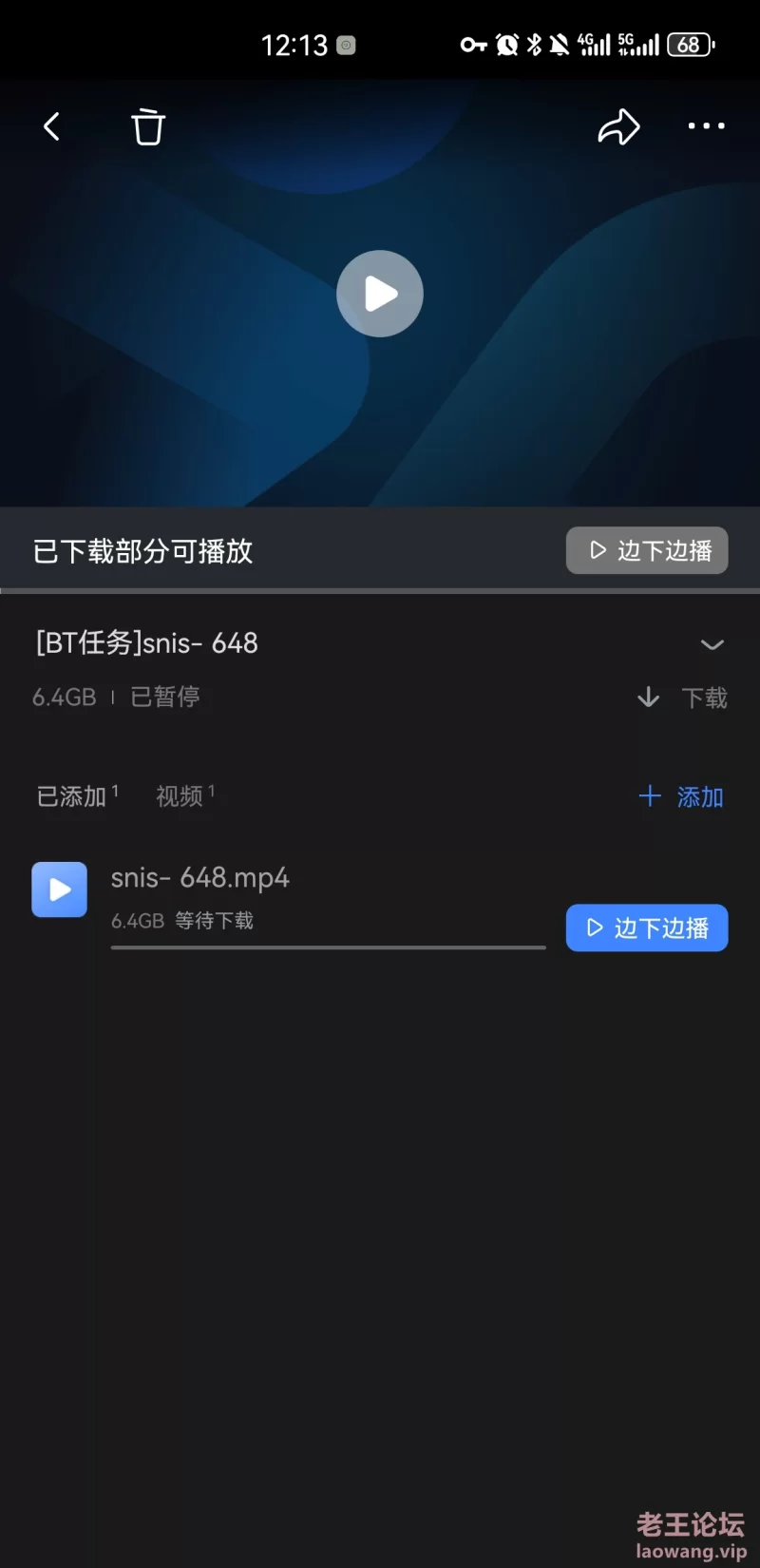The height and width of the screenshot is (1568, 760).
Task: Share this download task
Action: (618, 126)
